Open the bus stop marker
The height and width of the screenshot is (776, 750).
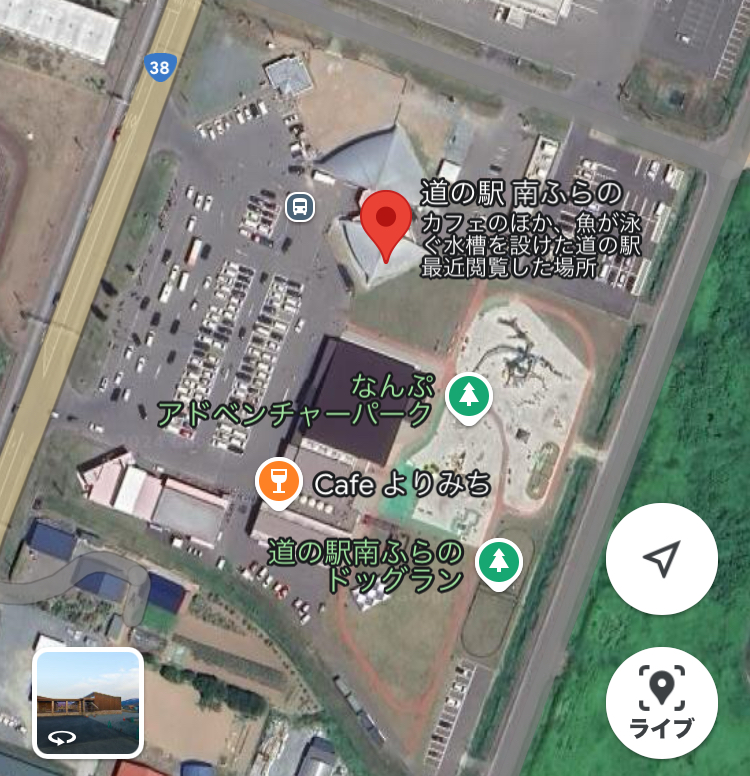click(300, 207)
